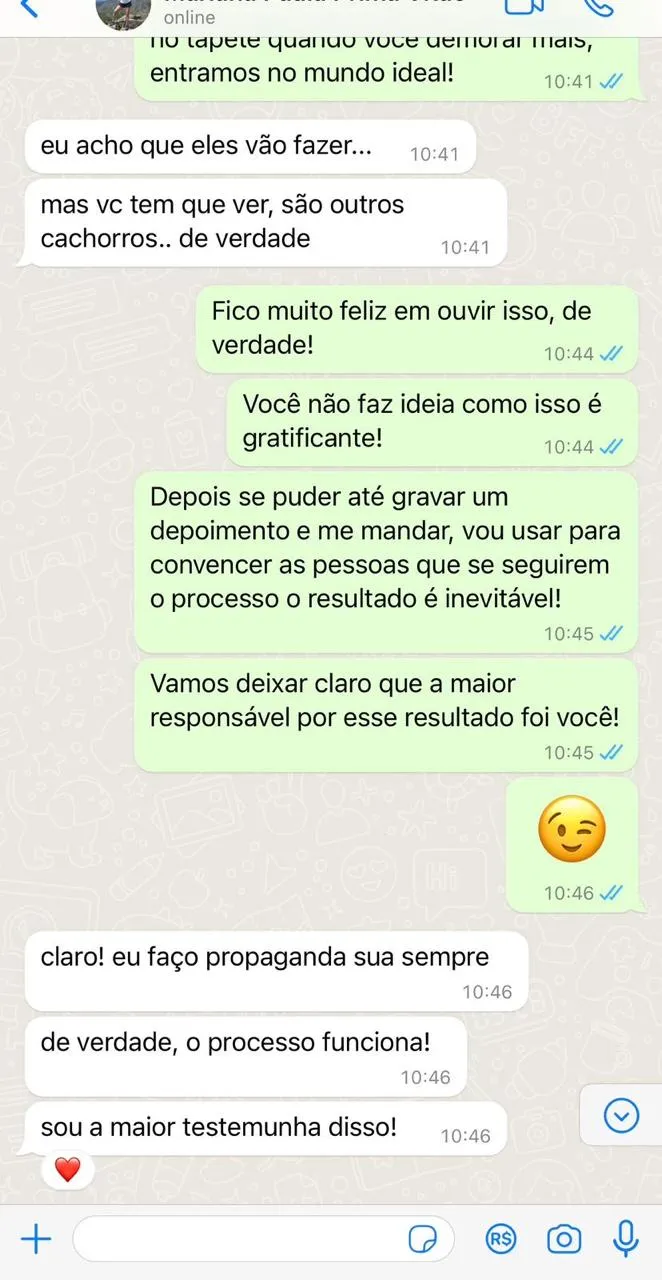662x1280 pixels.
Task: Jump to the latest message
Action: click(622, 1114)
